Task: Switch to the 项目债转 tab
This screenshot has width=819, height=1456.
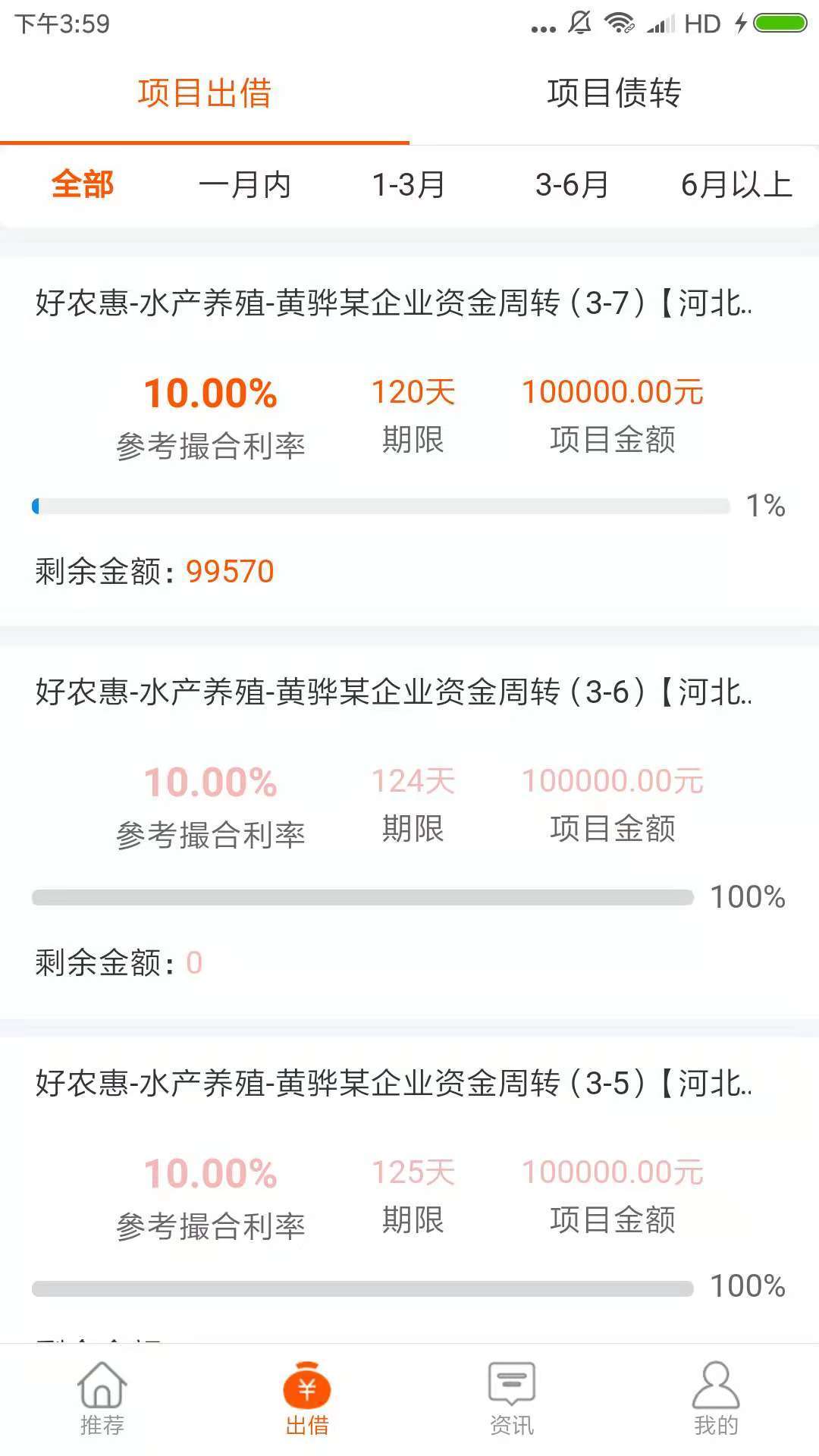Action: click(x=614, y=93)
